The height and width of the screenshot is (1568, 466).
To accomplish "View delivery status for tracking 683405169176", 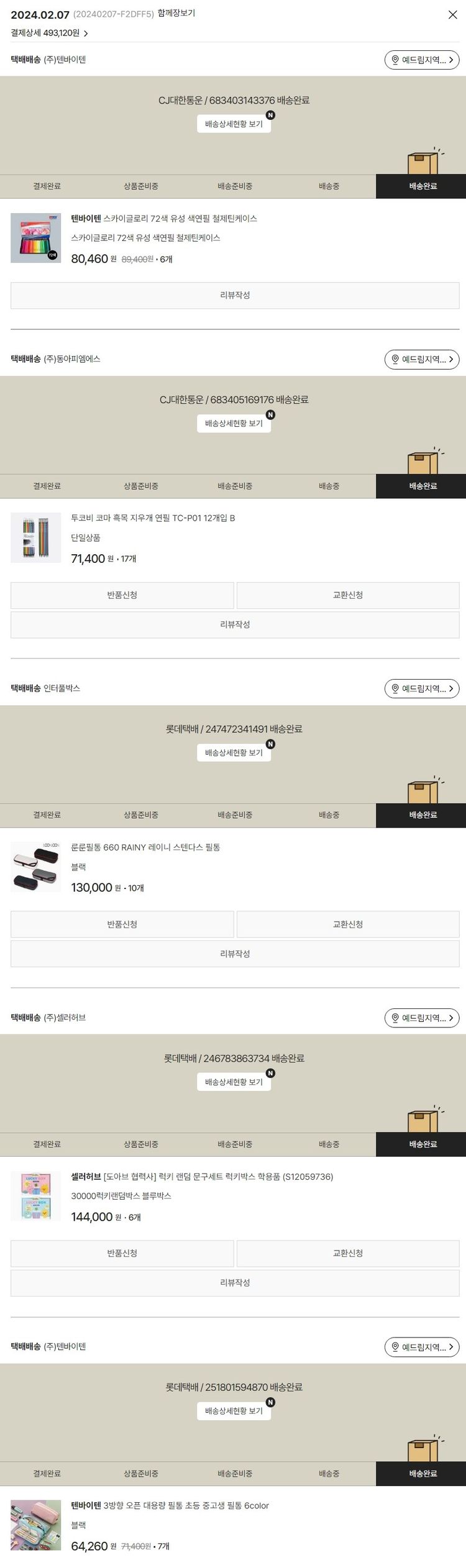I will click(x=234, y=424).
